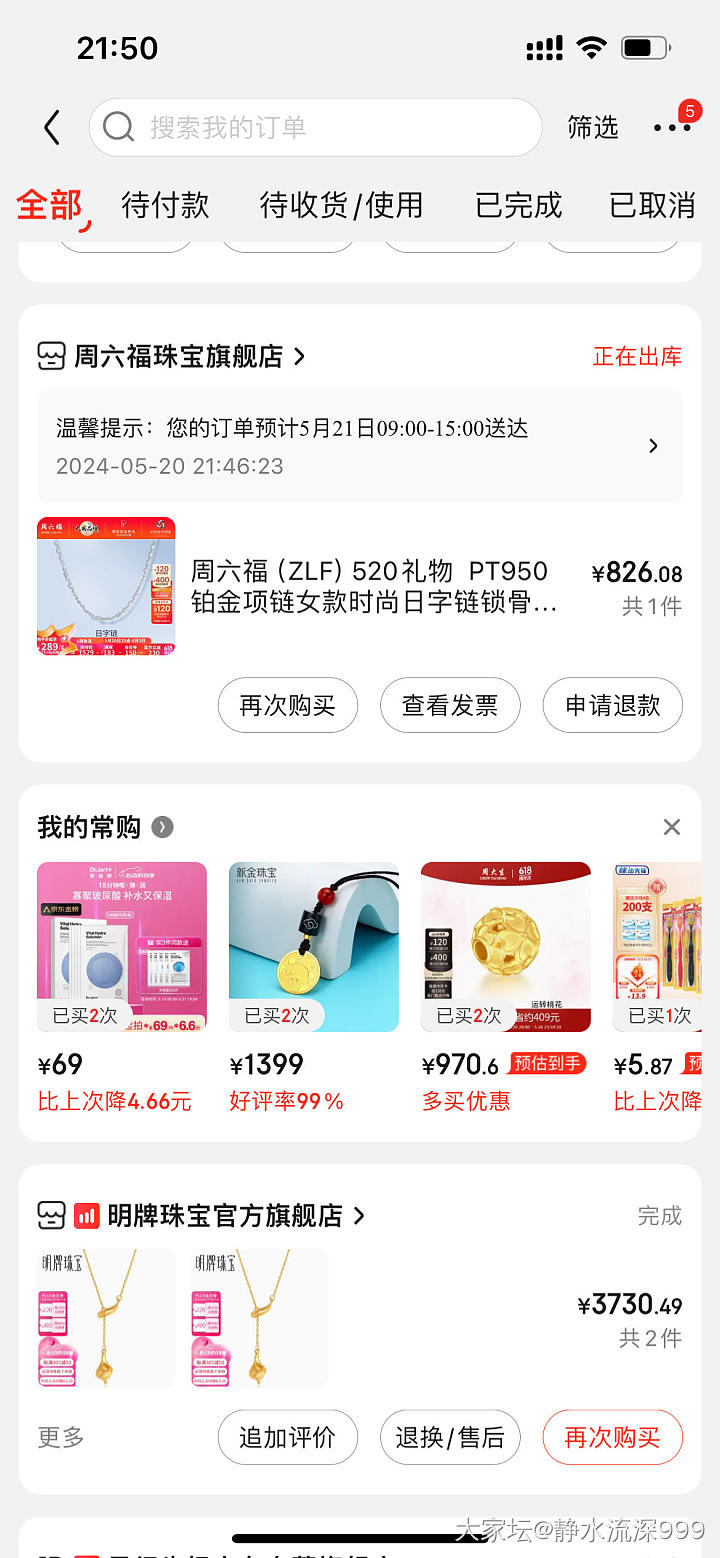Open the three-dot more menu
This screenshot has width=720, height=1558.
click(671, 128)
